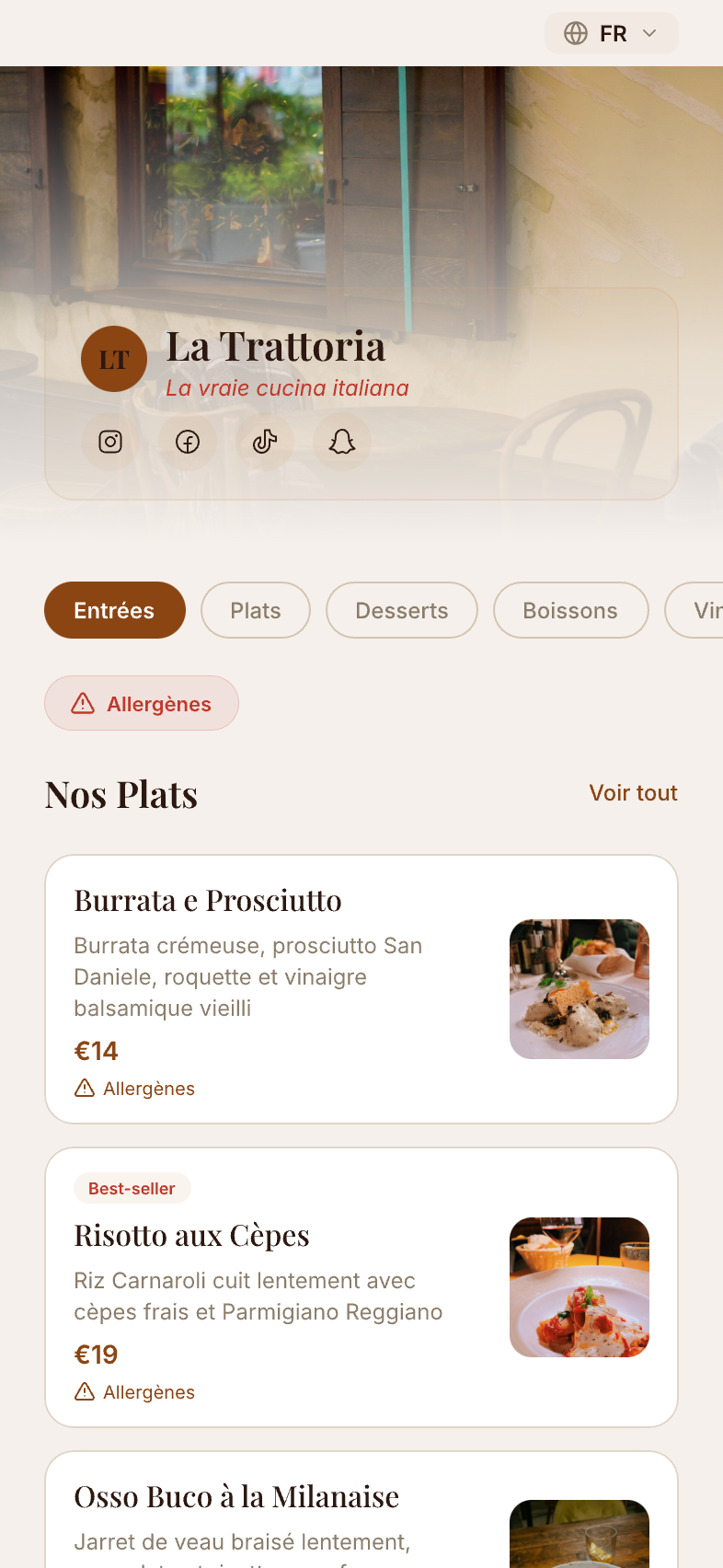Image resolution: width=723 pixels, height=1568 pixels.
Task: View allergens for Burrata e Prosciutto
Action: [x=135, y=1089]
